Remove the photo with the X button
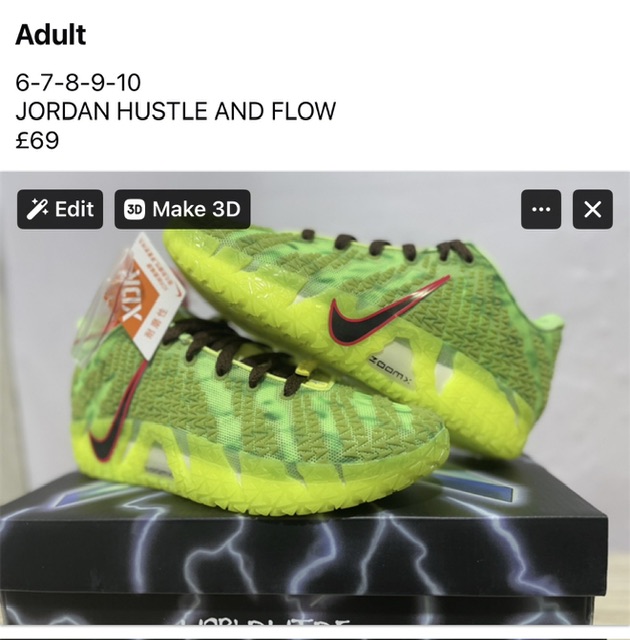This screenshot has height=640, width=630. coord(592,210)
